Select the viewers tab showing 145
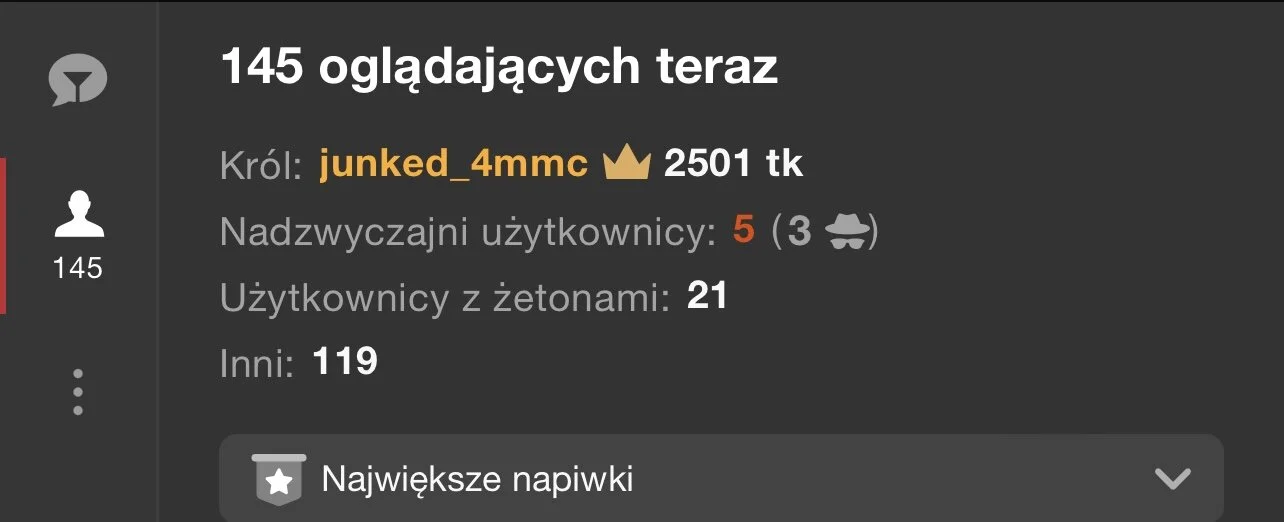Image resolution: width=1284 pixels, height=522 pixels. click(78, 235)
